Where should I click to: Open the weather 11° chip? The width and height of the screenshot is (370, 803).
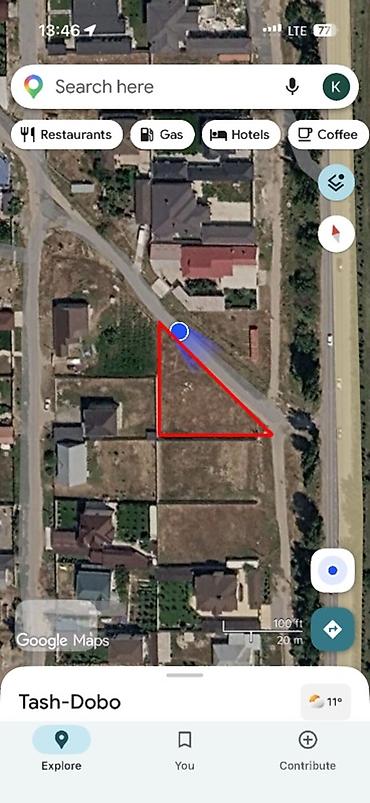pyautogui.click(x=326, y=702)
